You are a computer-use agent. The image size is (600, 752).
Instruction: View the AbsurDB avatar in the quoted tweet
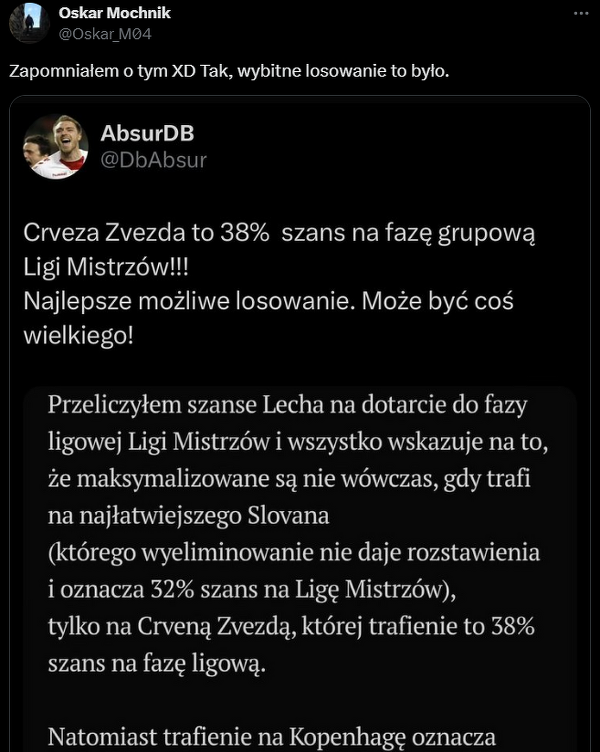[x=56, y=147]
